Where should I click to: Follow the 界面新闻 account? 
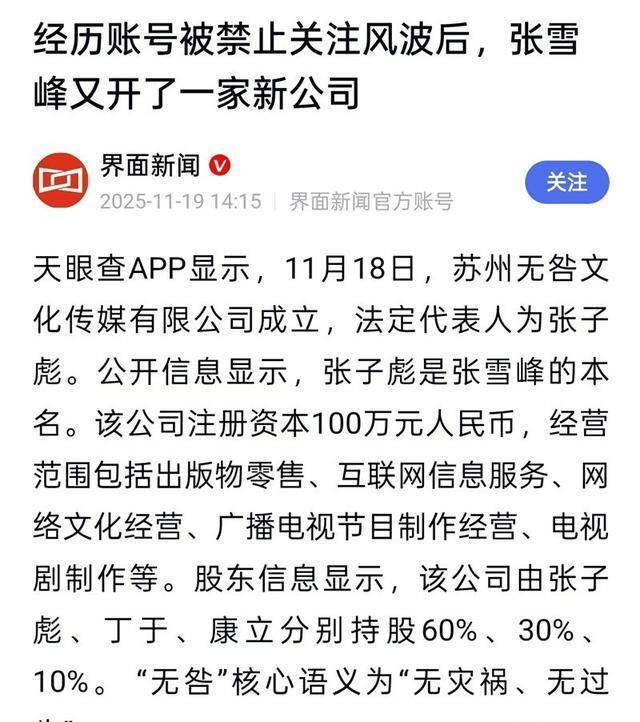(x=567, y=182)
